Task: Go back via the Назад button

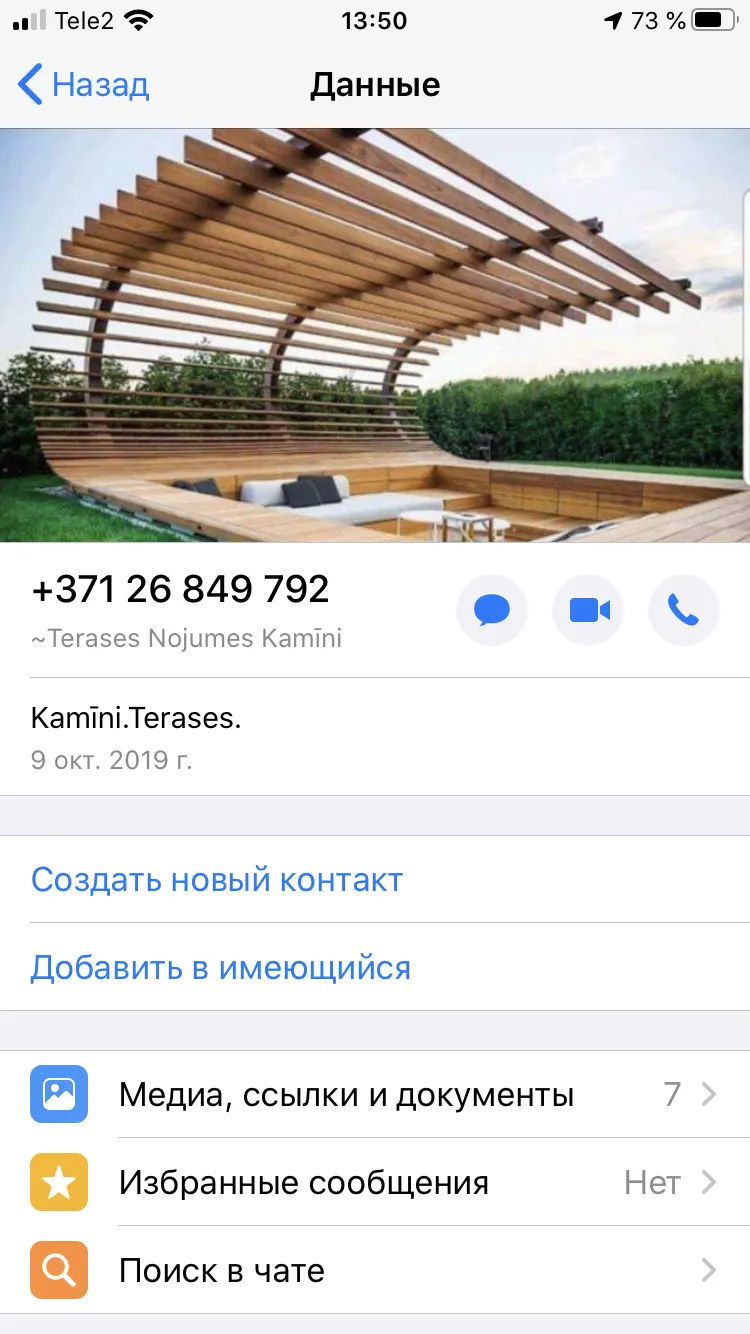Action: tap(84, 85)
